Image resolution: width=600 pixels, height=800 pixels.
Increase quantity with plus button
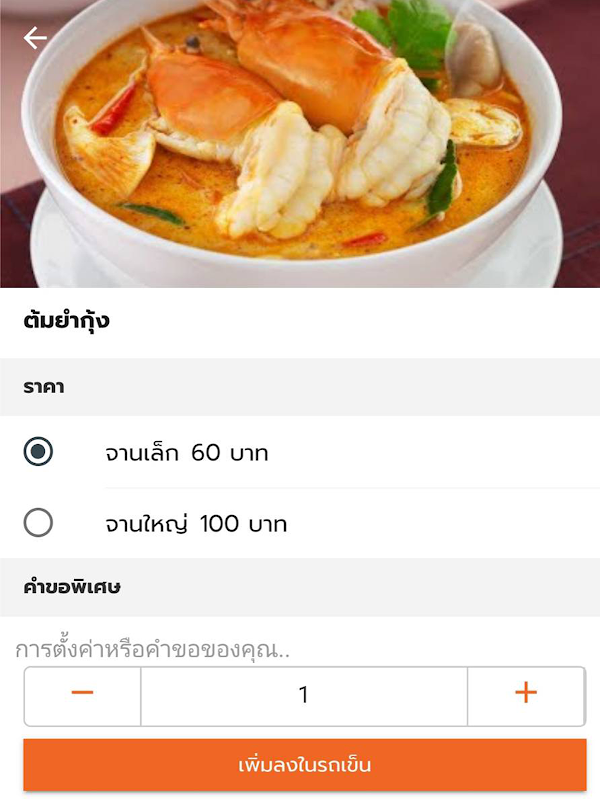coord(526,694)
